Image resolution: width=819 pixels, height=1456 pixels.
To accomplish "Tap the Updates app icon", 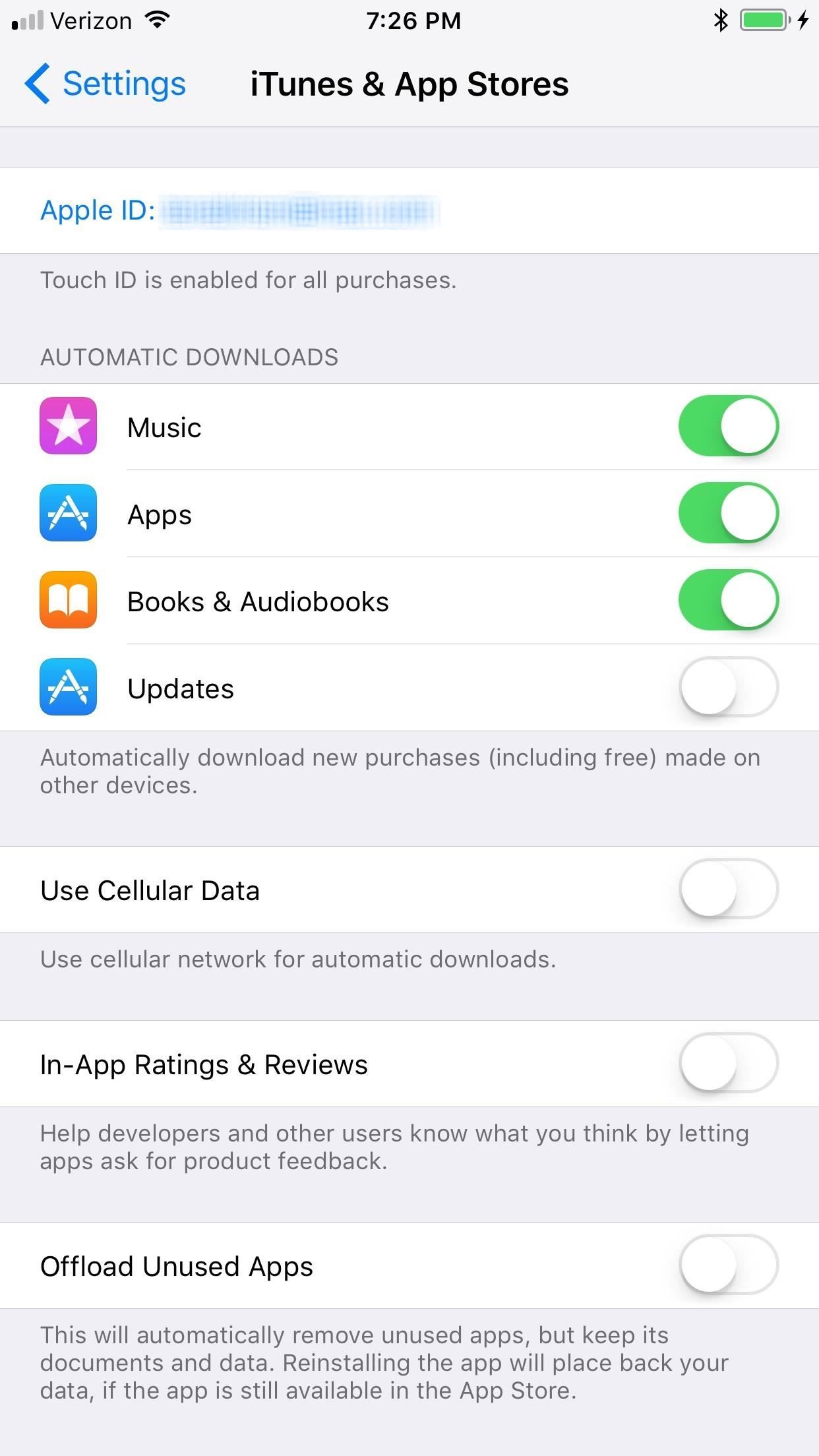I will [x=68, y=688].
